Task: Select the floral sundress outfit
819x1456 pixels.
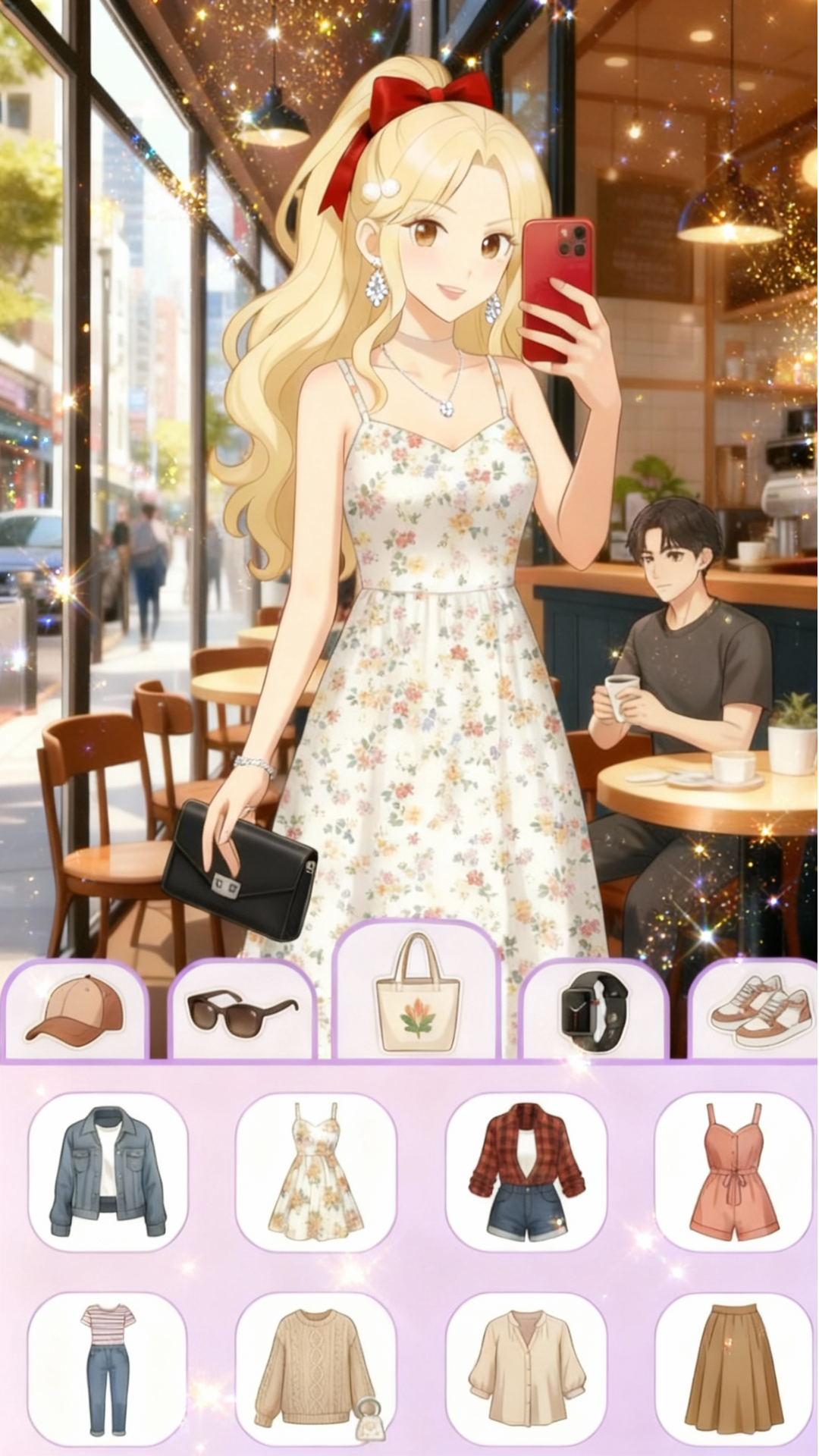Action: (316, 1172)
